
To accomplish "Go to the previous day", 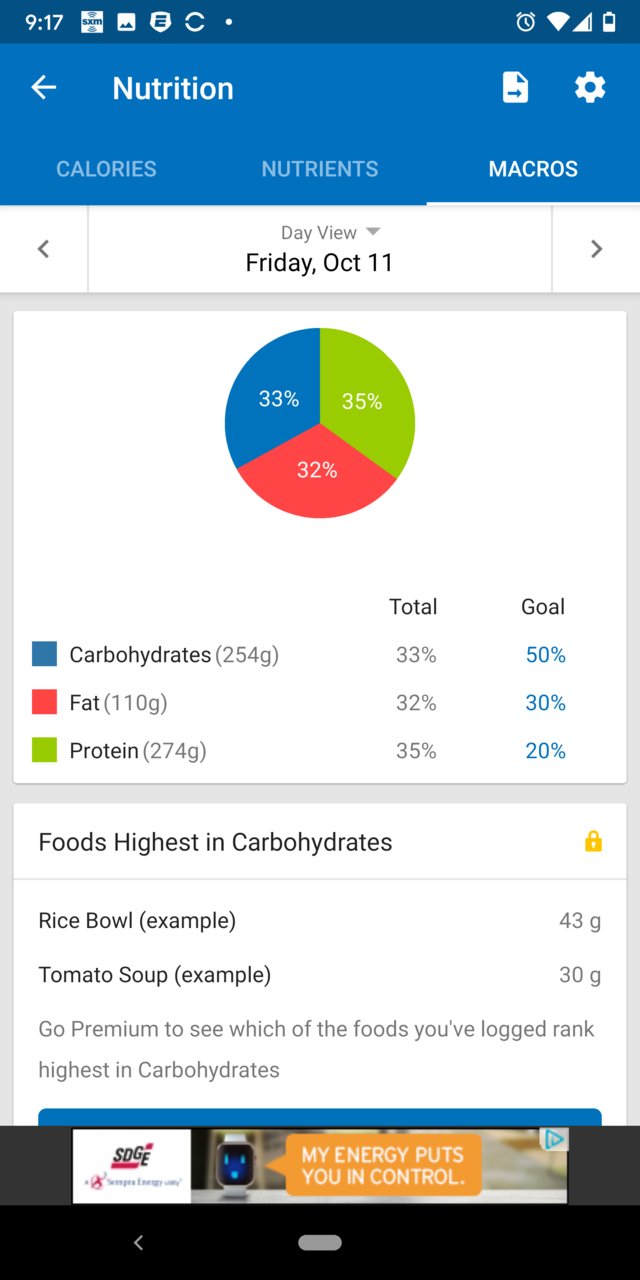I will 44,249.
